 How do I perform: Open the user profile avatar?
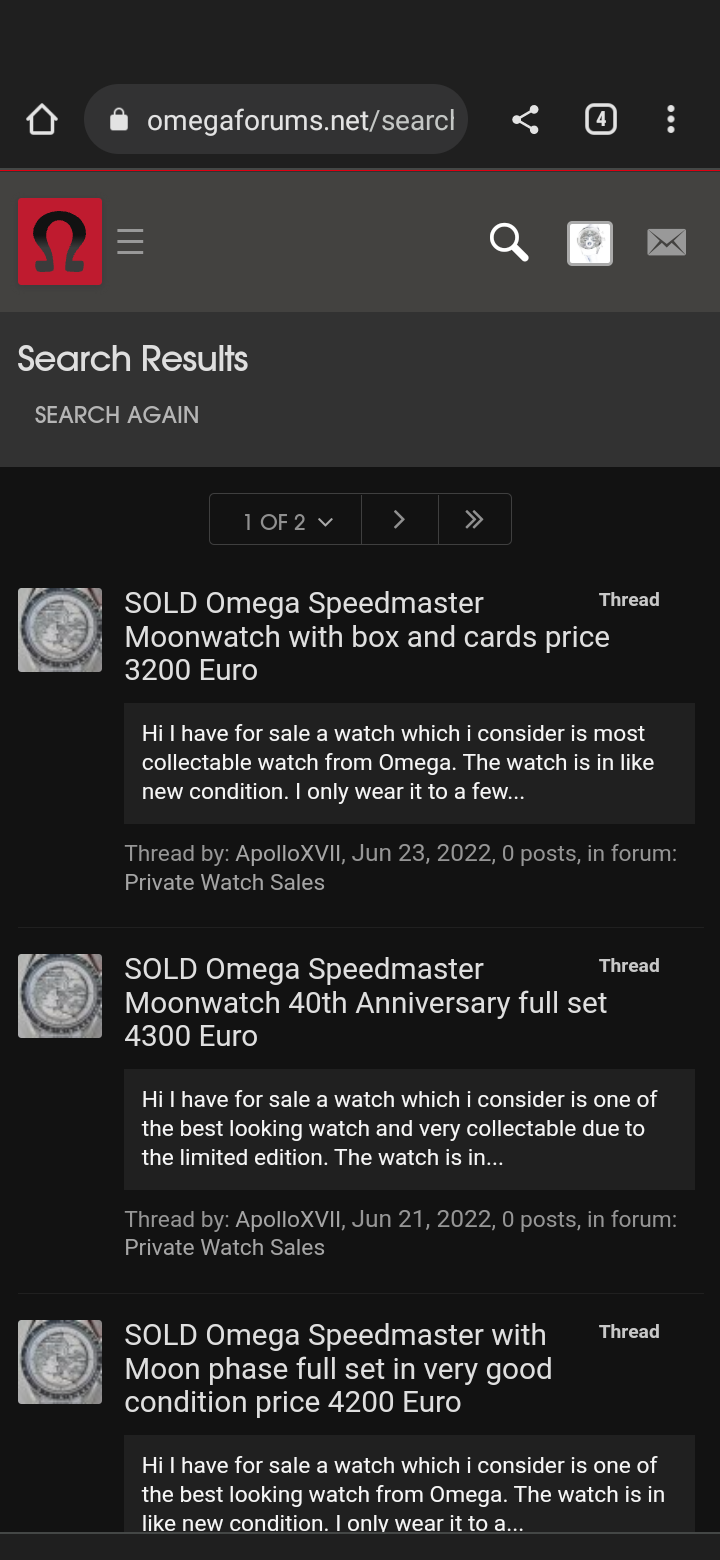[x=590, y=243]
